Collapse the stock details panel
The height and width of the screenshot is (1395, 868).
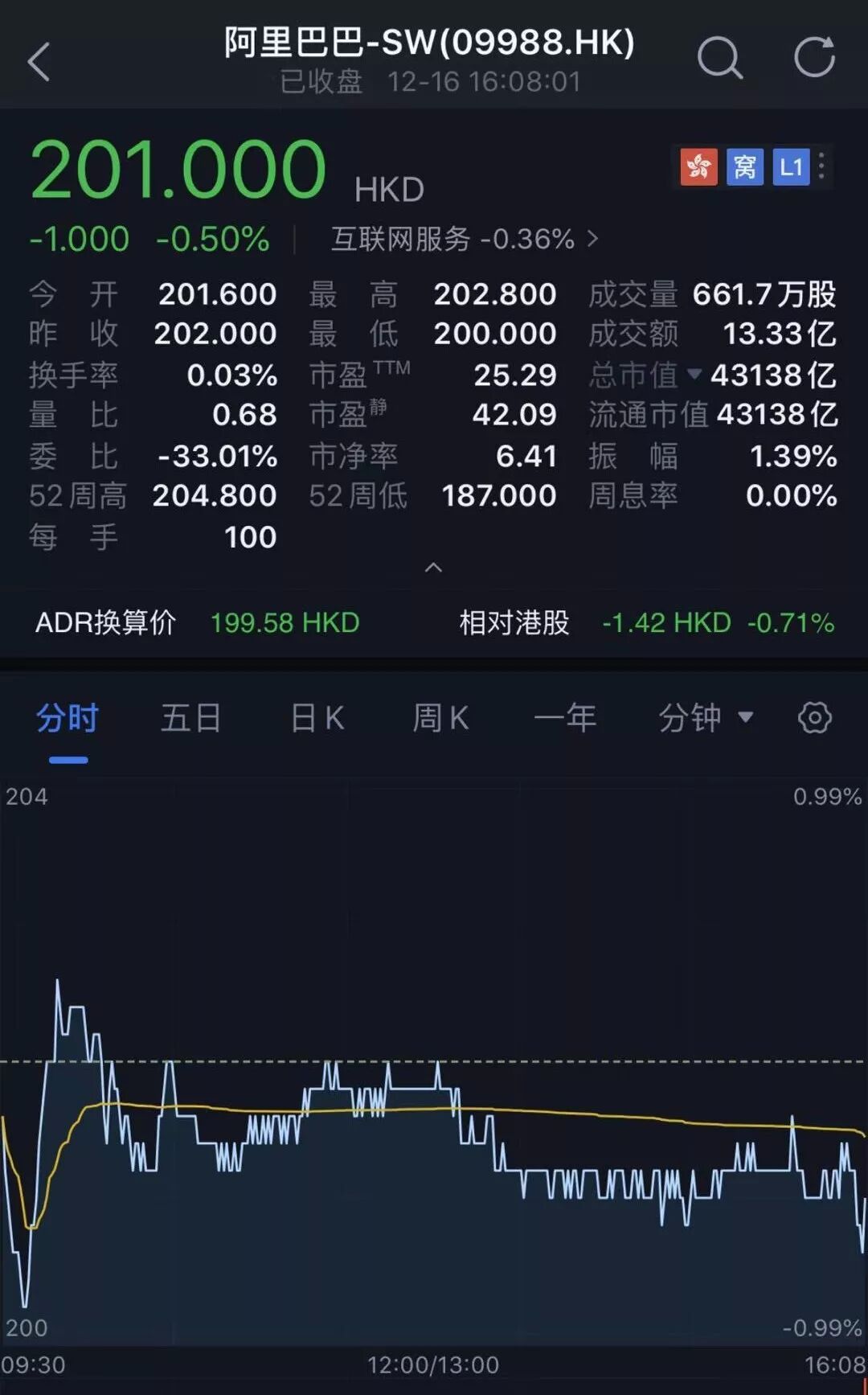433,568
